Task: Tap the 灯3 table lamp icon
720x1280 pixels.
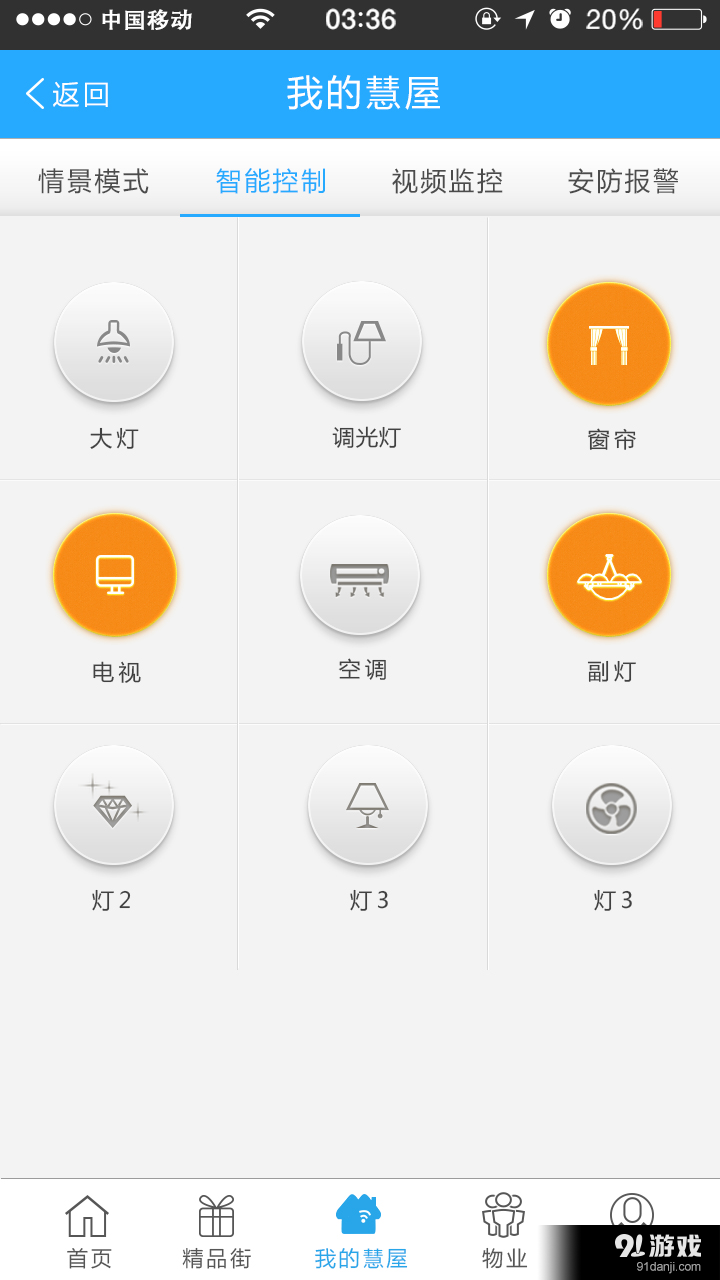Action: pos(367,806)
